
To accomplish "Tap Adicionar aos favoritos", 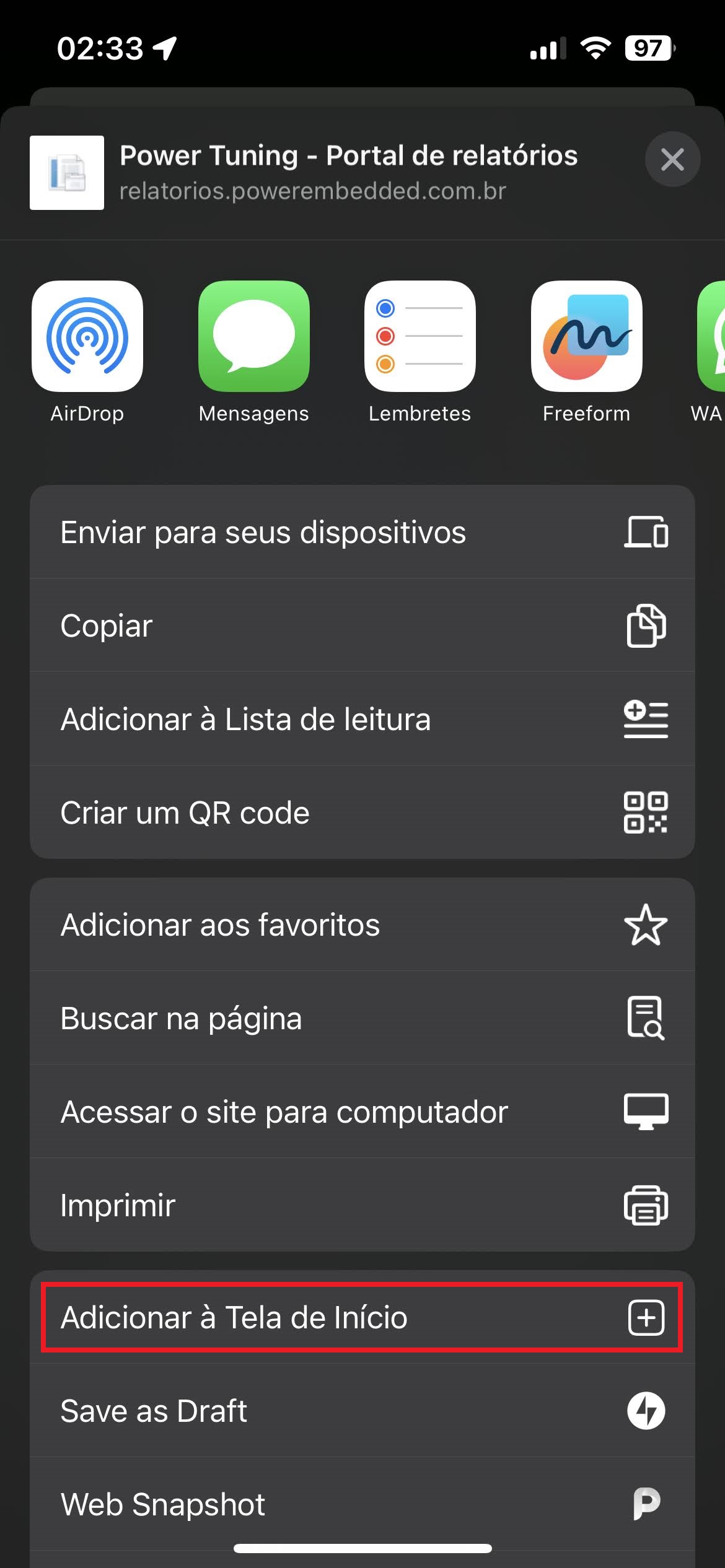I will click(x=362, y=925).
